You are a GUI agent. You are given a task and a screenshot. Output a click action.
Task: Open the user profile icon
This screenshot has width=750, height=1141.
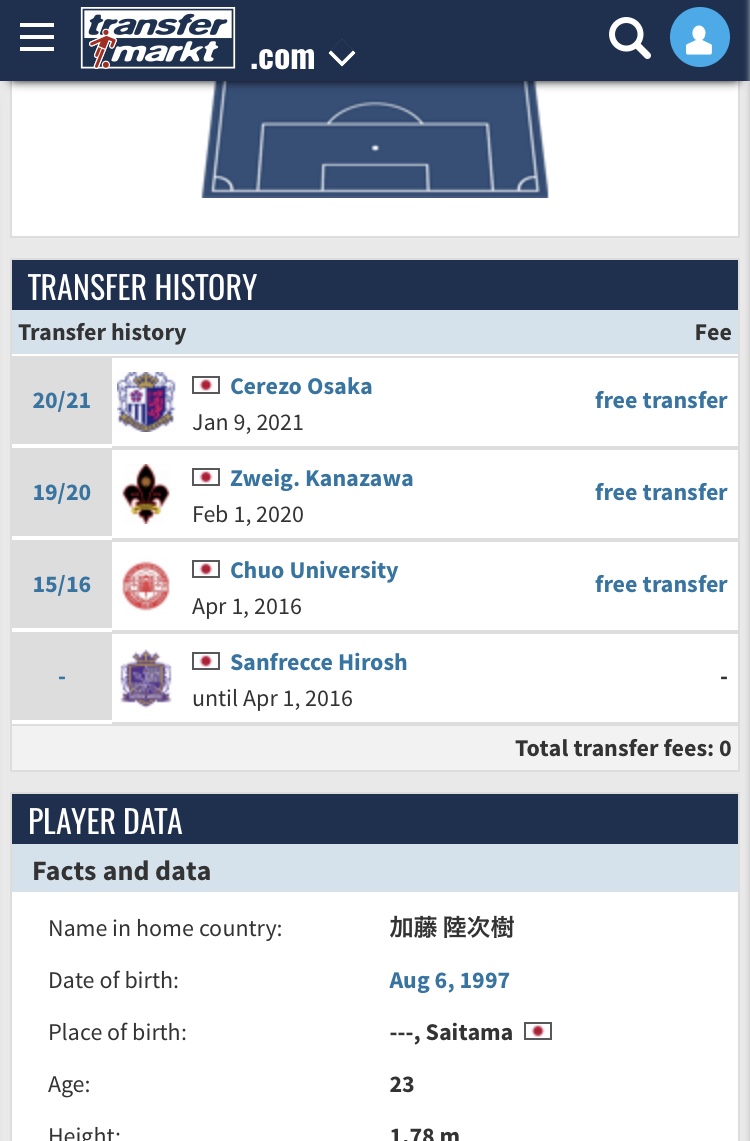[x=699, y=39]
